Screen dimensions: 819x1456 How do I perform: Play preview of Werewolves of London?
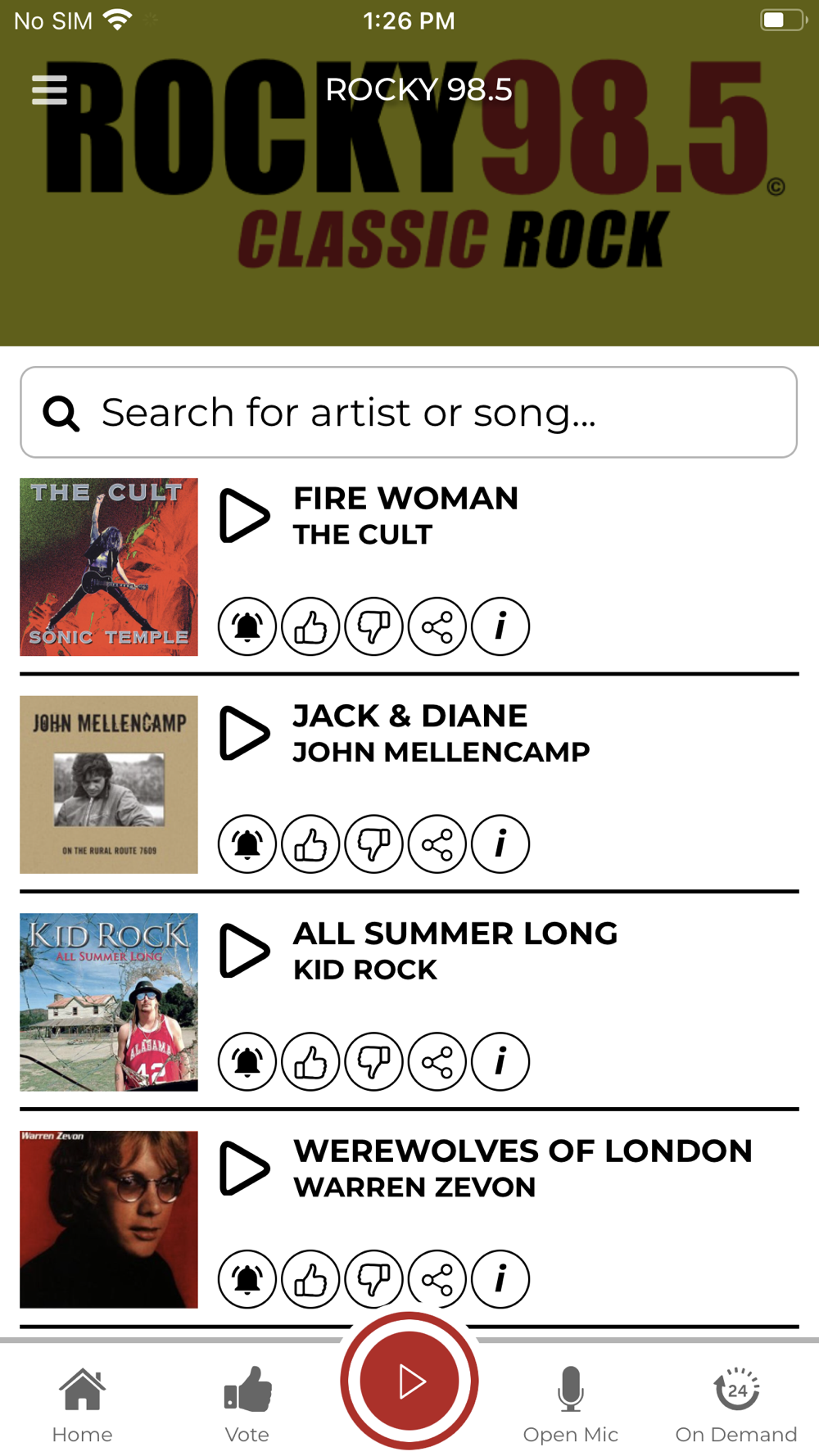[244, 1169]
